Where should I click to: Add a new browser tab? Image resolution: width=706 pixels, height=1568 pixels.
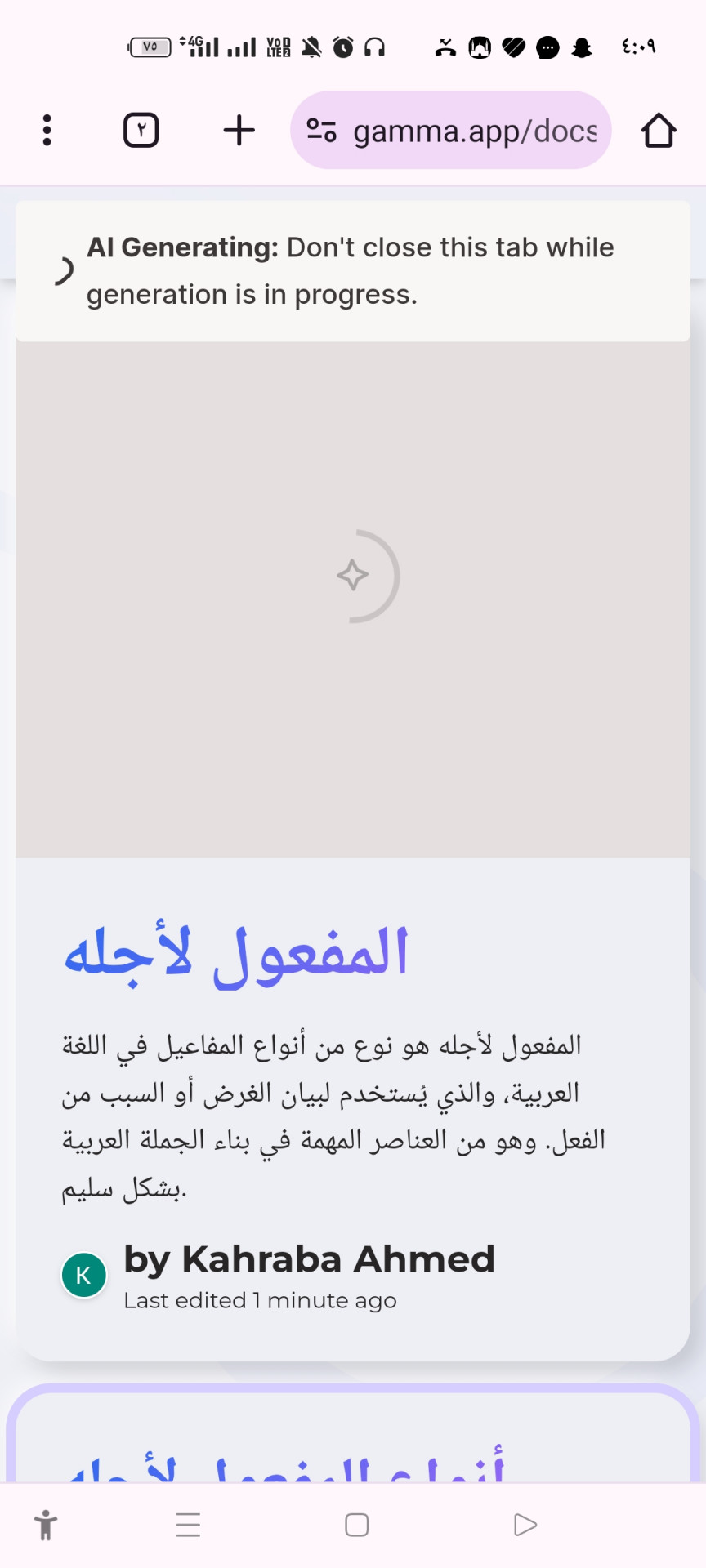coord(239,131)
